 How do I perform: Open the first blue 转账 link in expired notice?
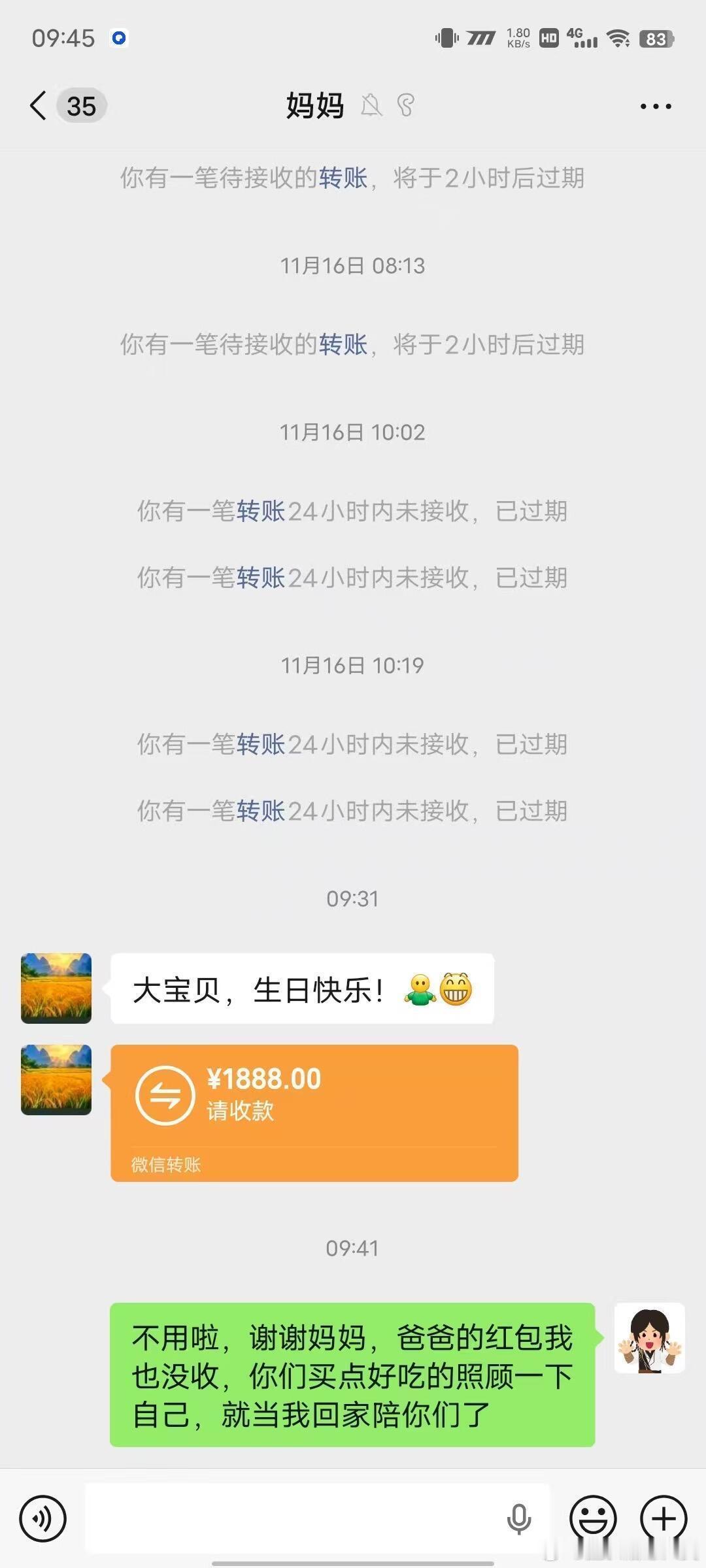point(260,513)
